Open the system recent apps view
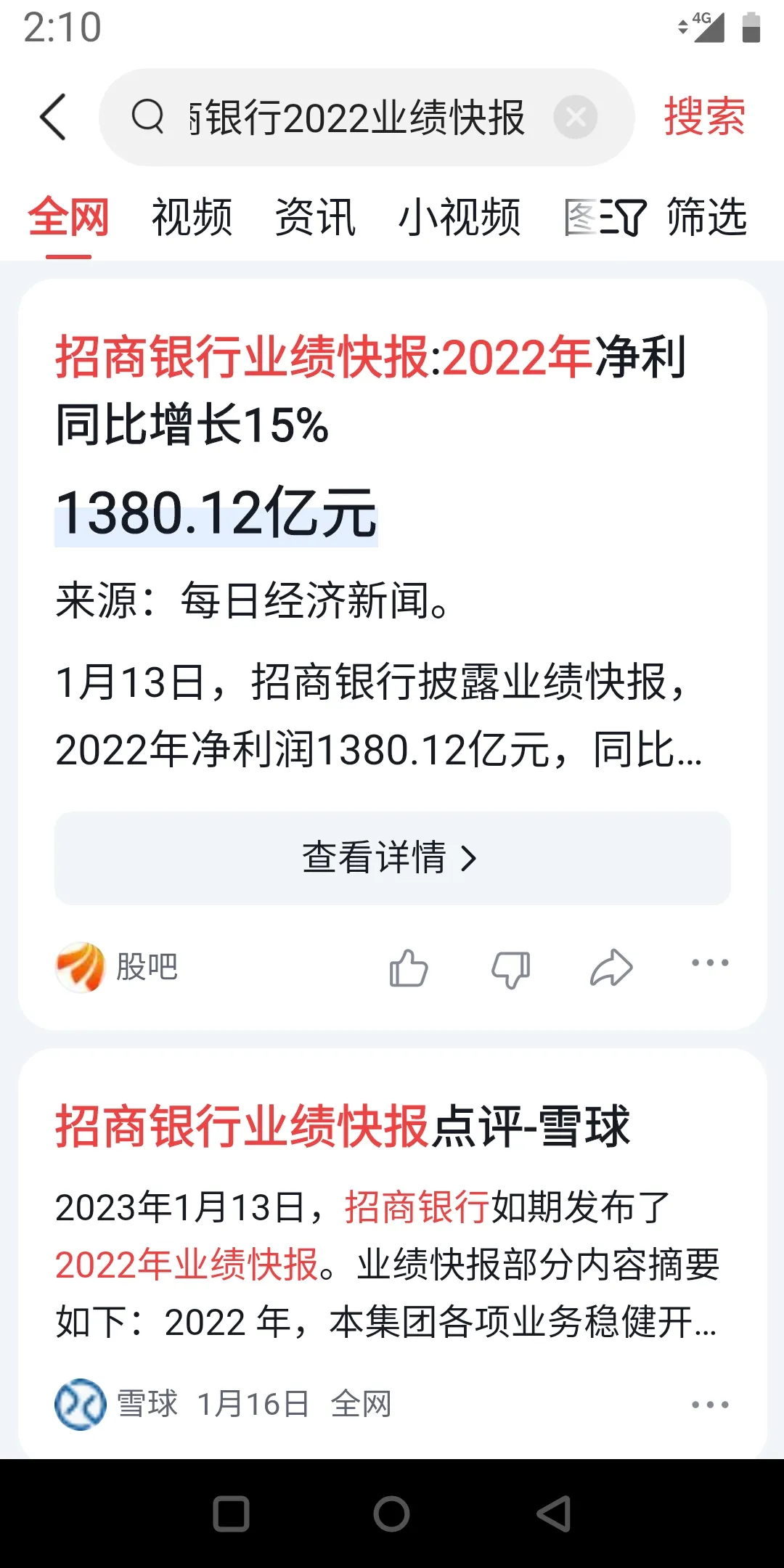The height and width of the screenshot is (1568, 784). pyautogui.click(x=232, y=1514)
